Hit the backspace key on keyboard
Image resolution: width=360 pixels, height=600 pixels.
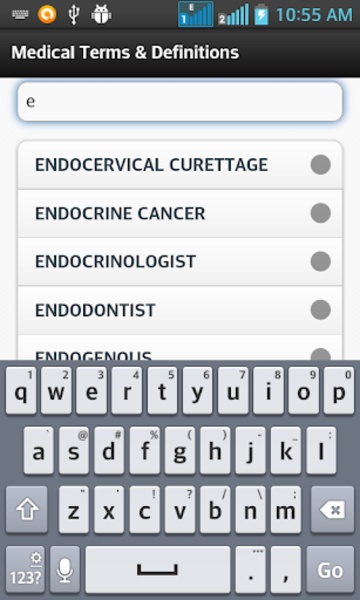pos(332,510)
